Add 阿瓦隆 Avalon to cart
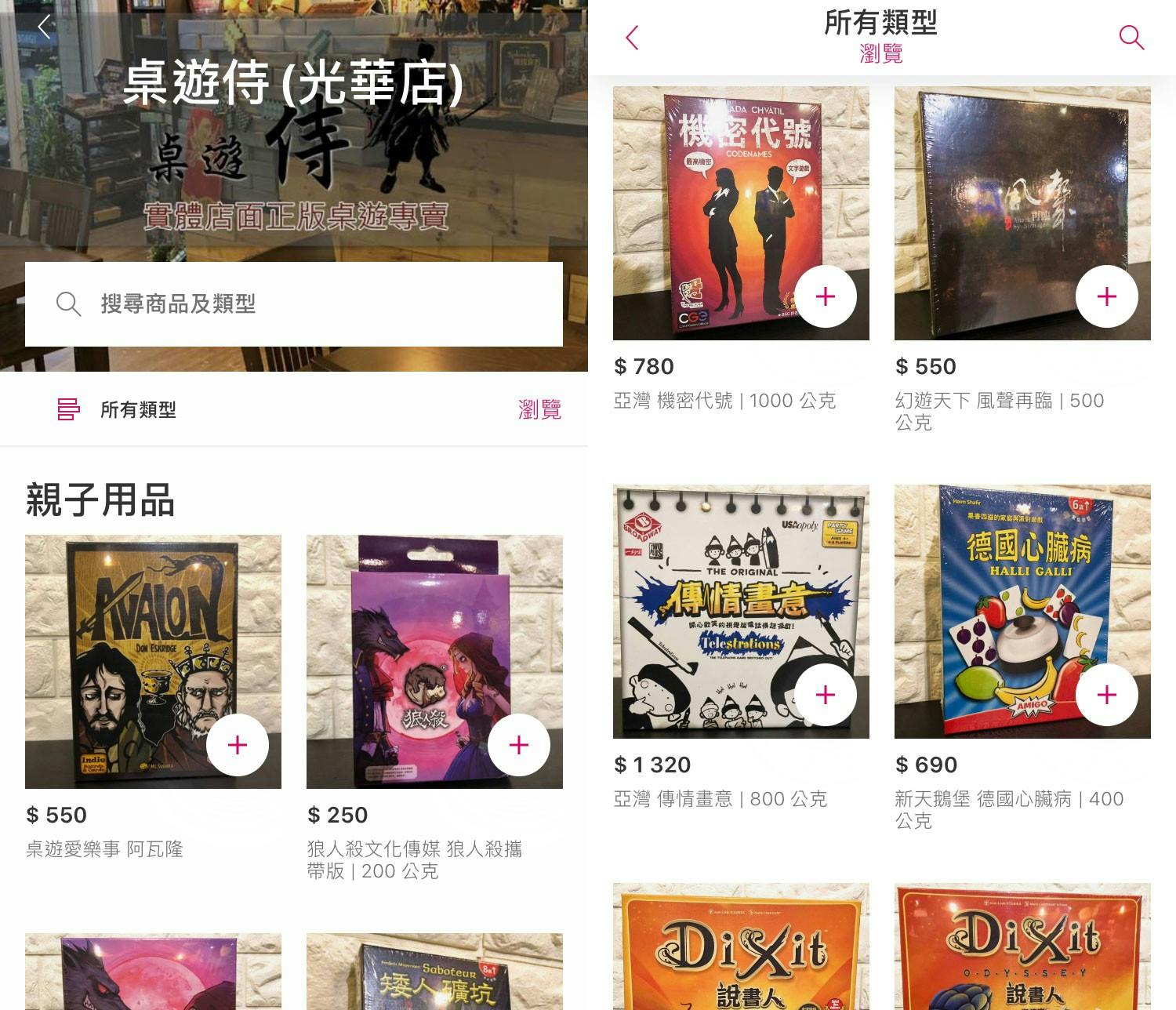The height and width of the screenshot is (1010, 1176). (237, 745)
